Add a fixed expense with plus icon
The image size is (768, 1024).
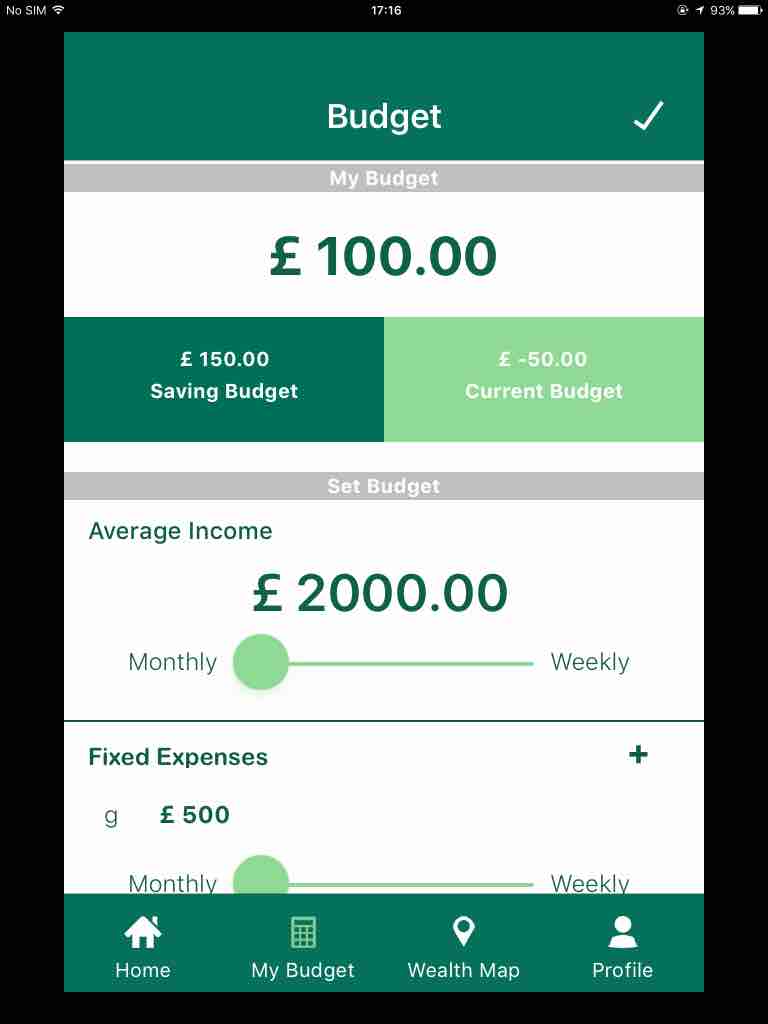tap(638, 755)
